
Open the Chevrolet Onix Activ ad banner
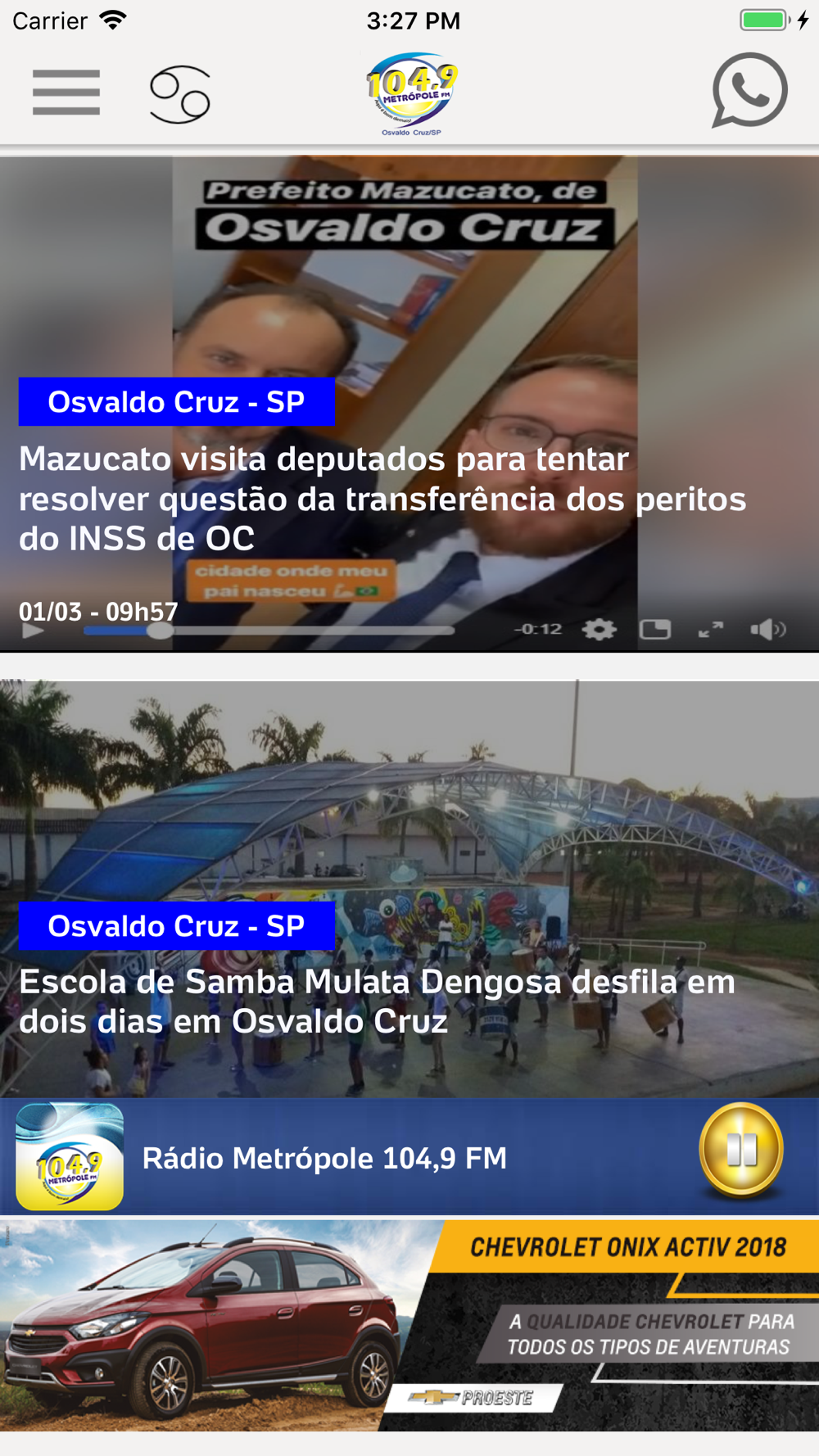[x=409, y=1325]
